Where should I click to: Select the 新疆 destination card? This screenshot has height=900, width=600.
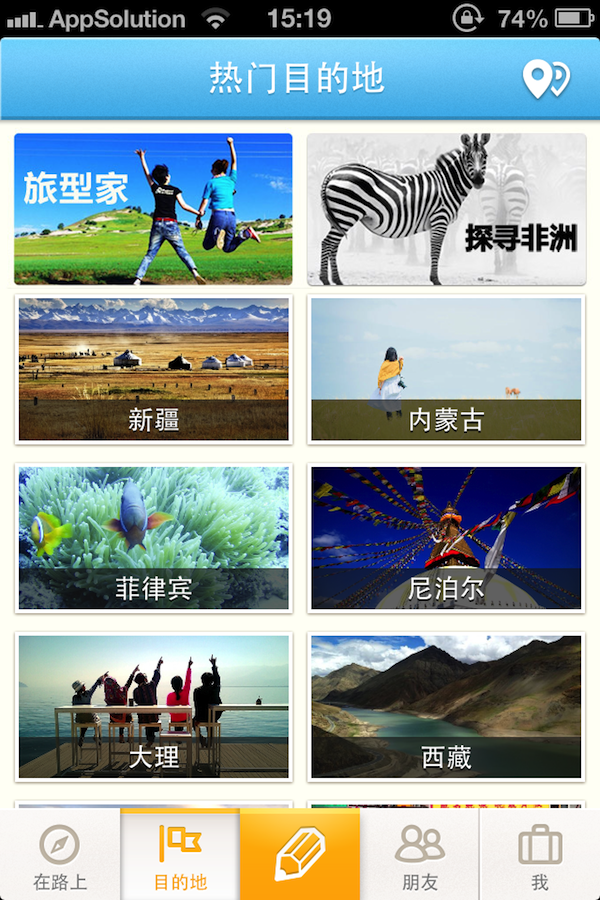pos(153,369)
